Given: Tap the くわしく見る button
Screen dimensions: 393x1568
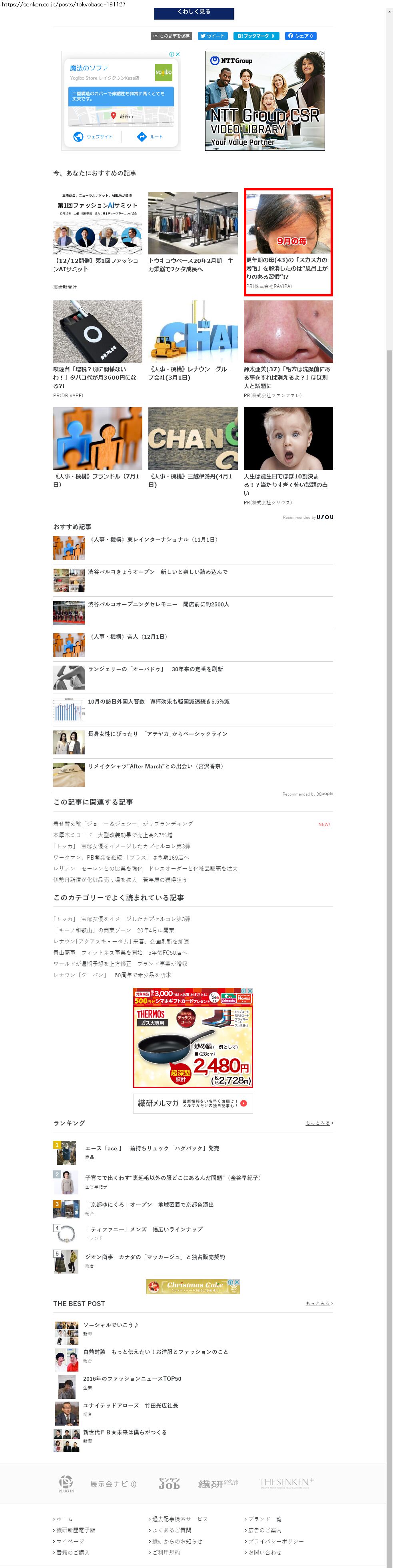Looking at the screenshot, I should 194,12.
